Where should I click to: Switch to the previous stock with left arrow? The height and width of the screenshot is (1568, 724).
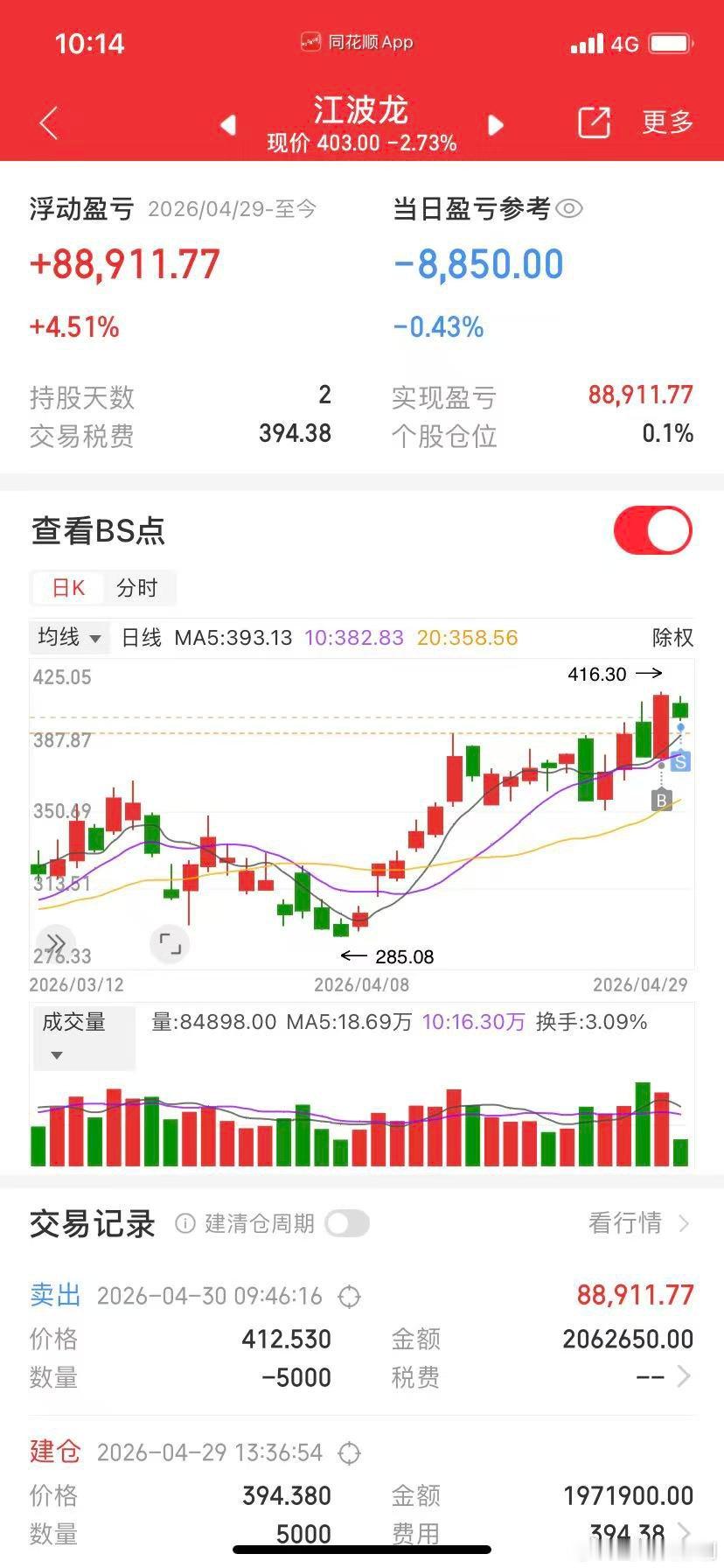[228, 124]
